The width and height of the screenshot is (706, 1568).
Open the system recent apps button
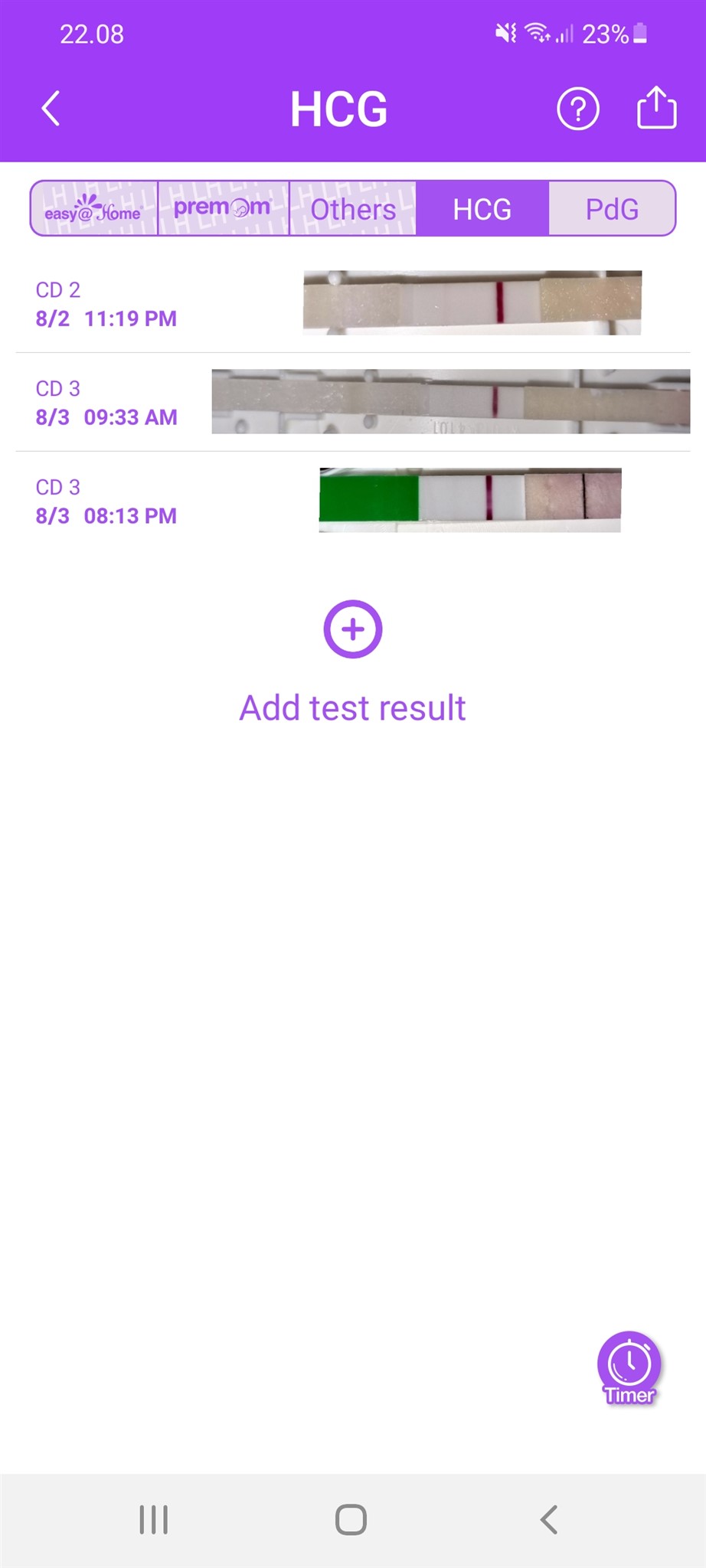154,1520
